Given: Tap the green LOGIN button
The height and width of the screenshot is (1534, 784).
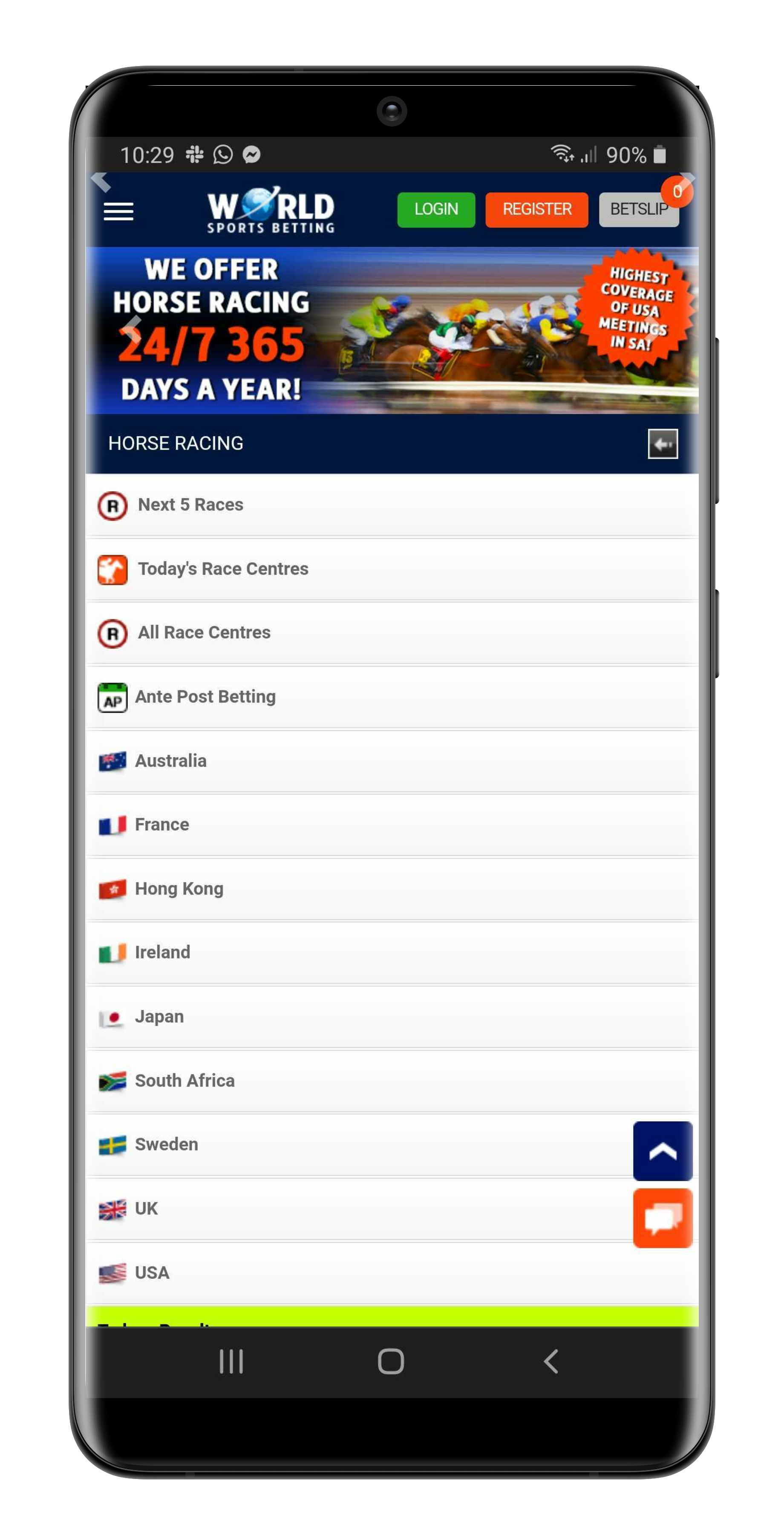Looking at the screenshot, I should (436, 209).
